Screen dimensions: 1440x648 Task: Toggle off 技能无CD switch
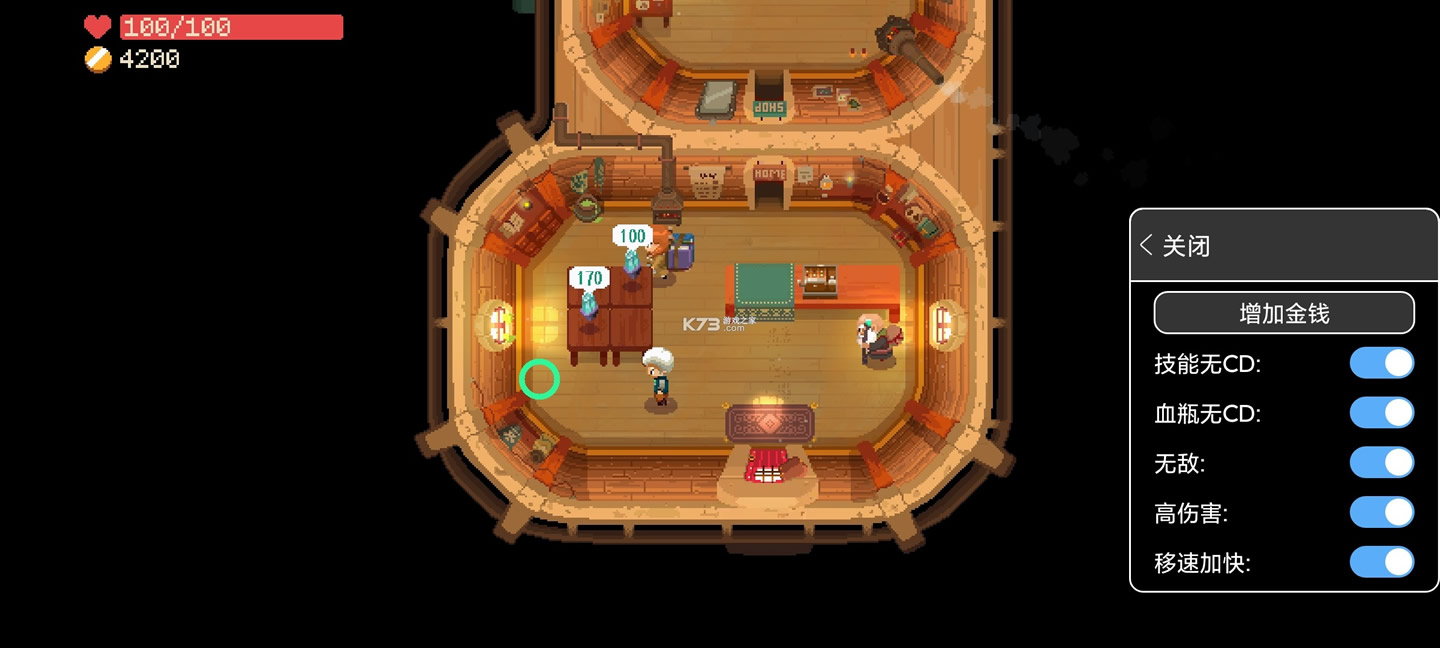pos(1381,363)
